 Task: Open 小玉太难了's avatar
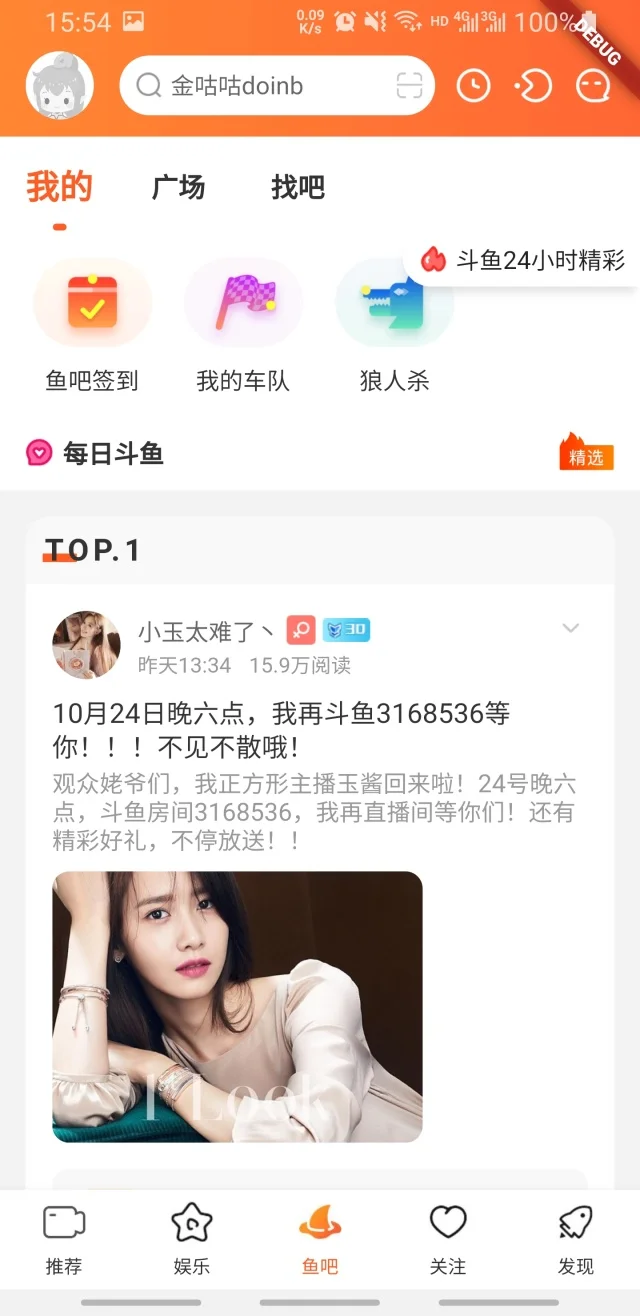click(x=86, y=644)
